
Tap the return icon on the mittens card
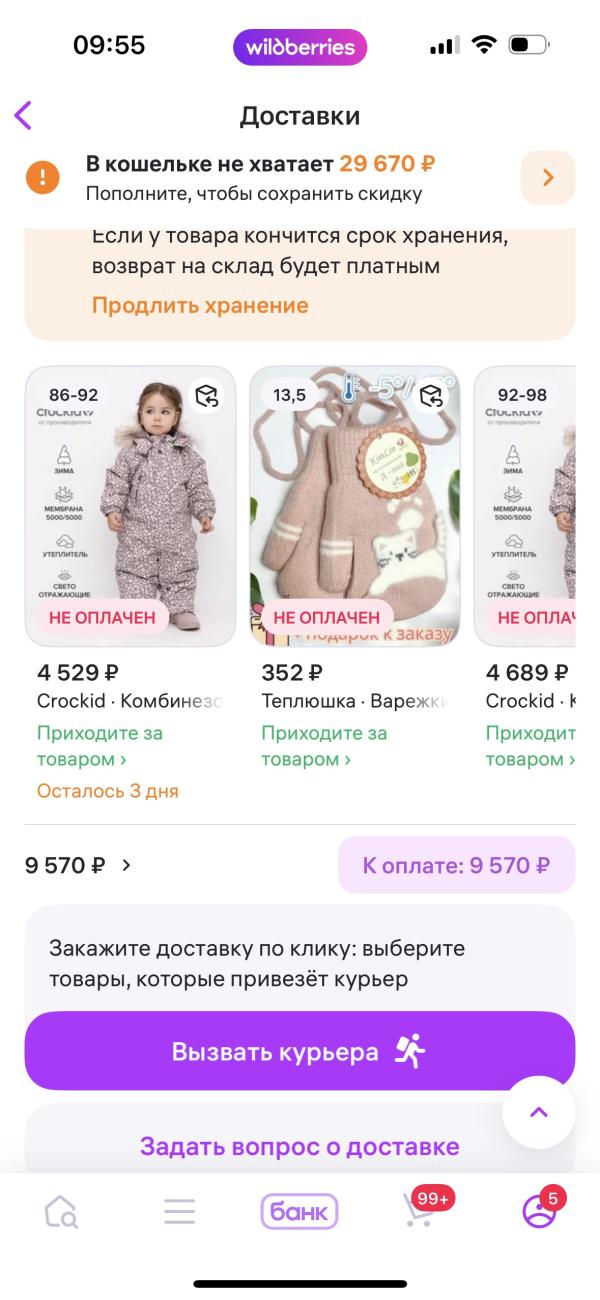(x=431, y=396)
